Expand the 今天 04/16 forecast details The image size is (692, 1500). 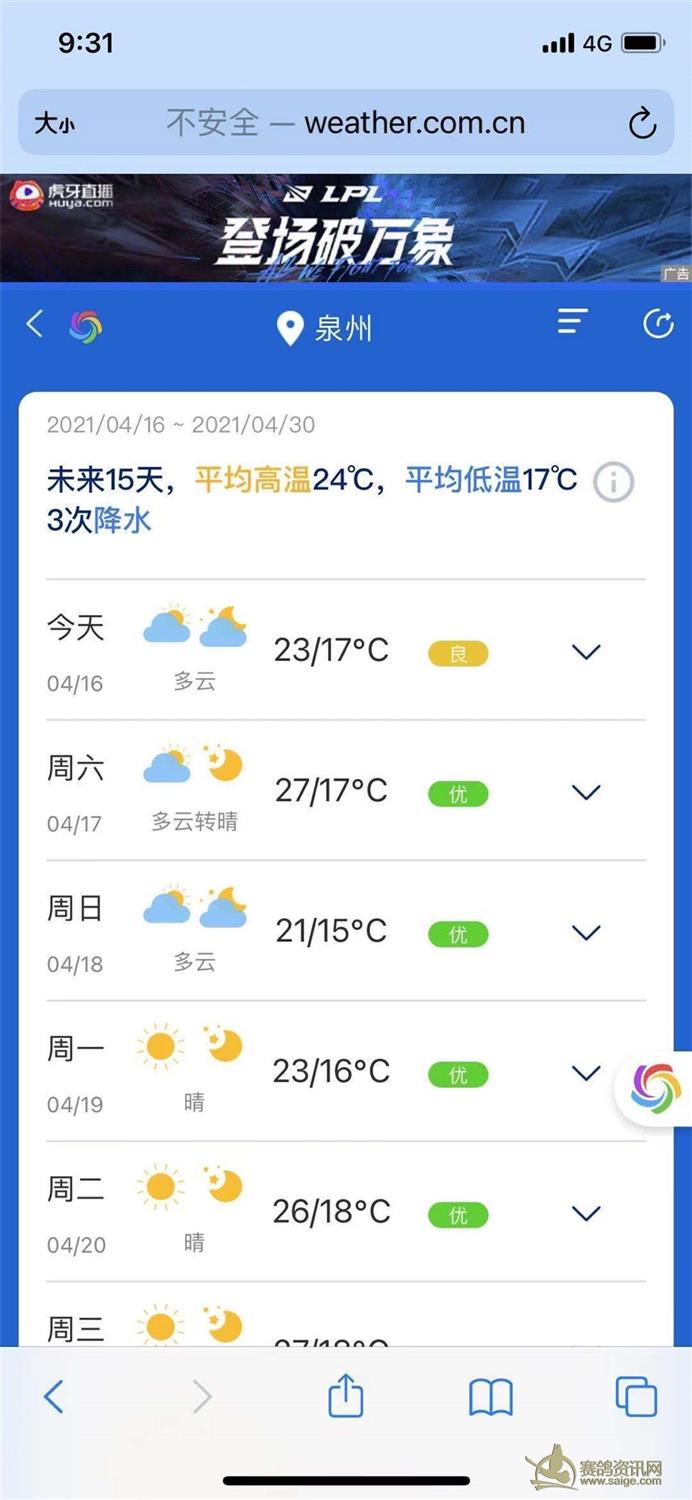pyautogui.click(x=585, y=652)
